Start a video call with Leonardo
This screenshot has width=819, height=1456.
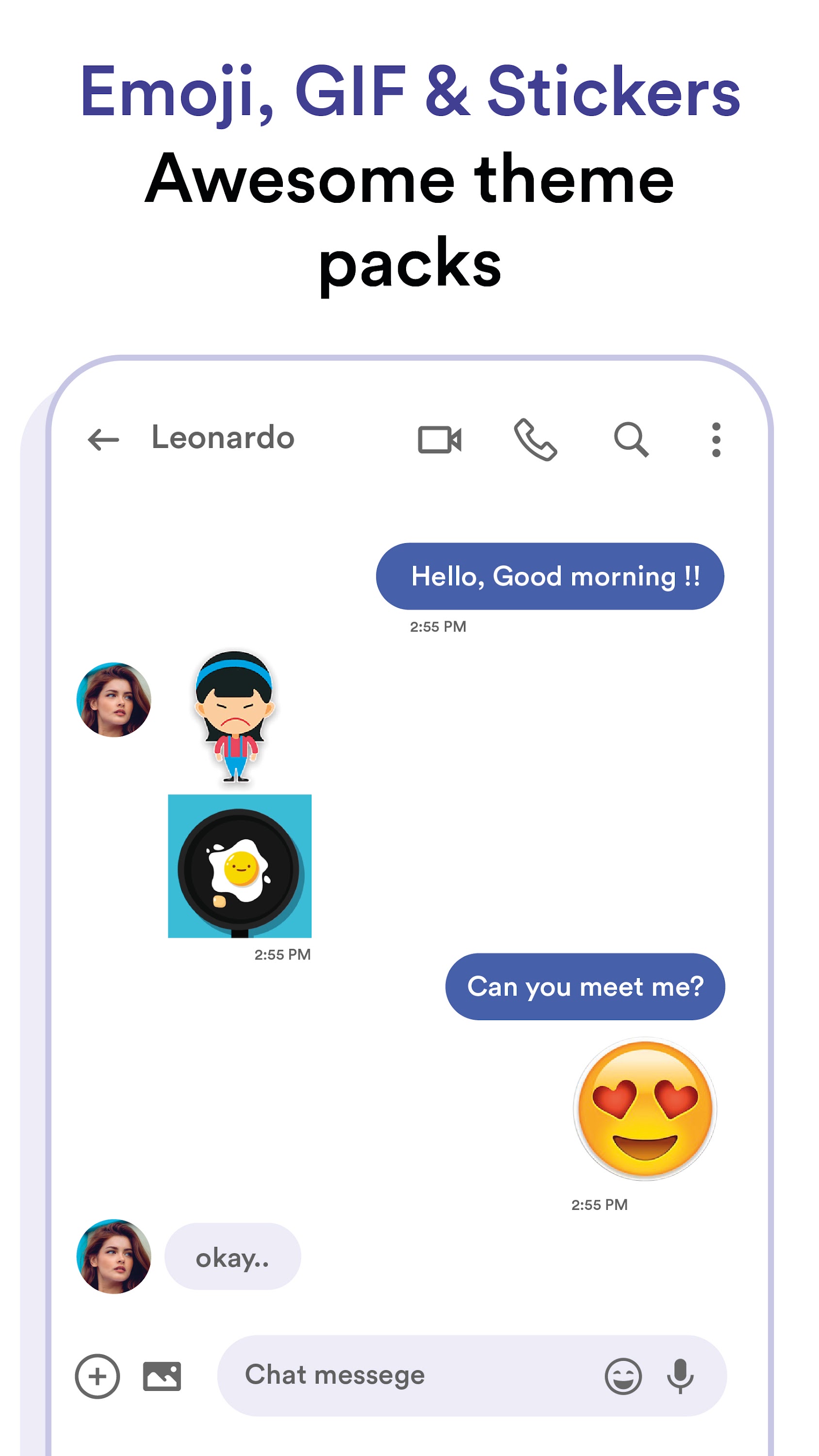(x=440, y=440)
